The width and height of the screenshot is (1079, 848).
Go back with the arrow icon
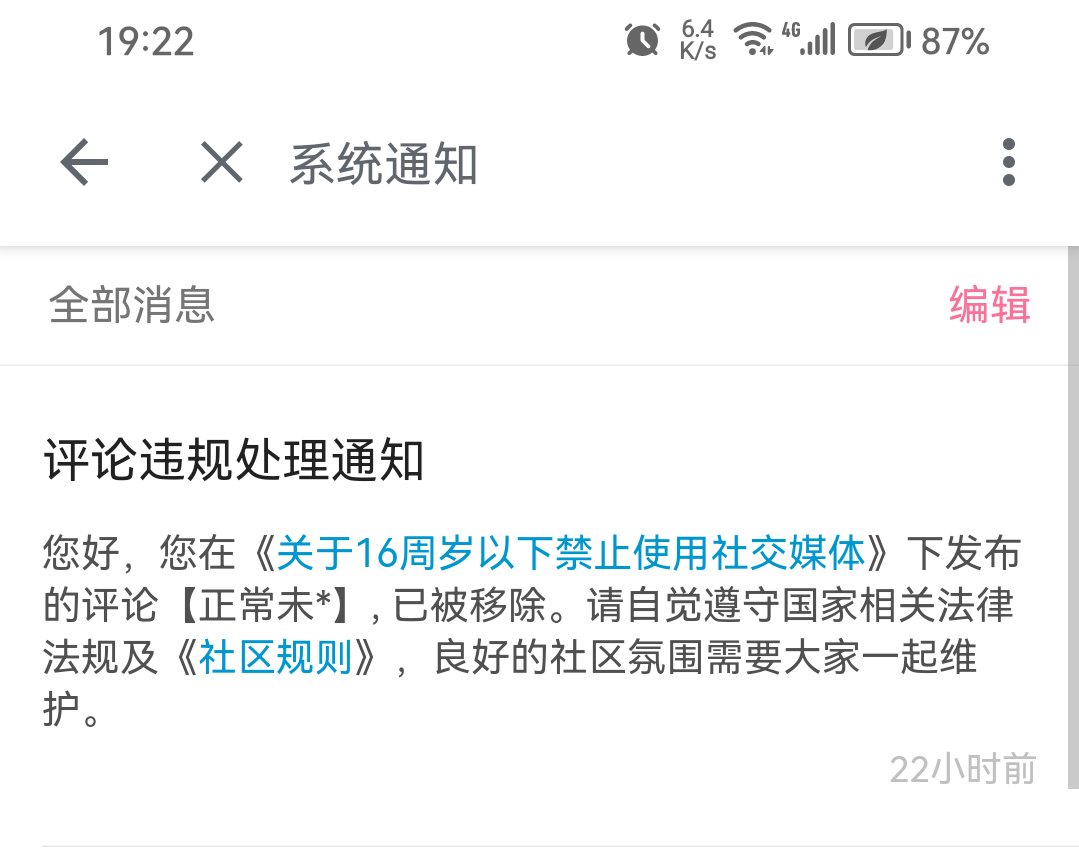(84, 163)
